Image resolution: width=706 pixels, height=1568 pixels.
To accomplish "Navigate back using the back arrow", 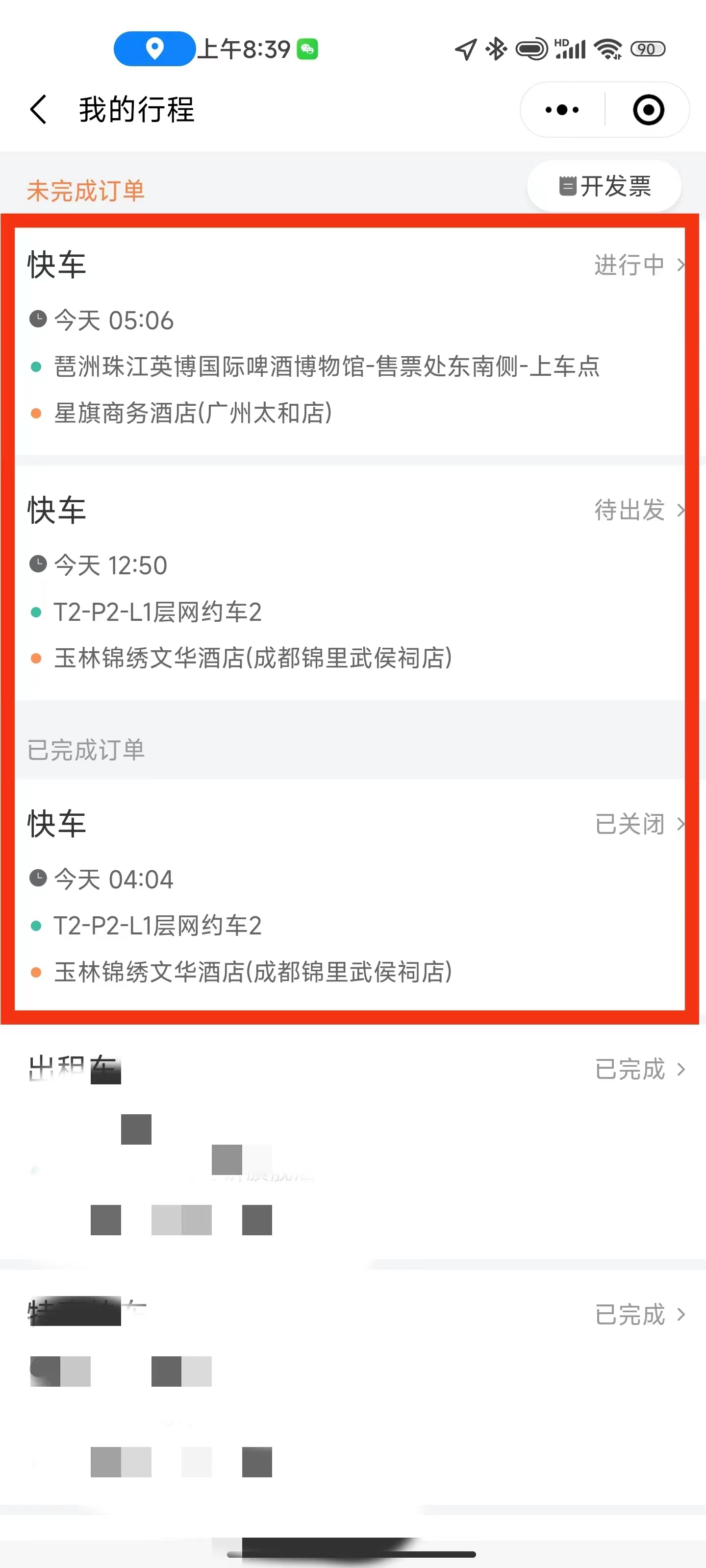I will pos(38,110).
